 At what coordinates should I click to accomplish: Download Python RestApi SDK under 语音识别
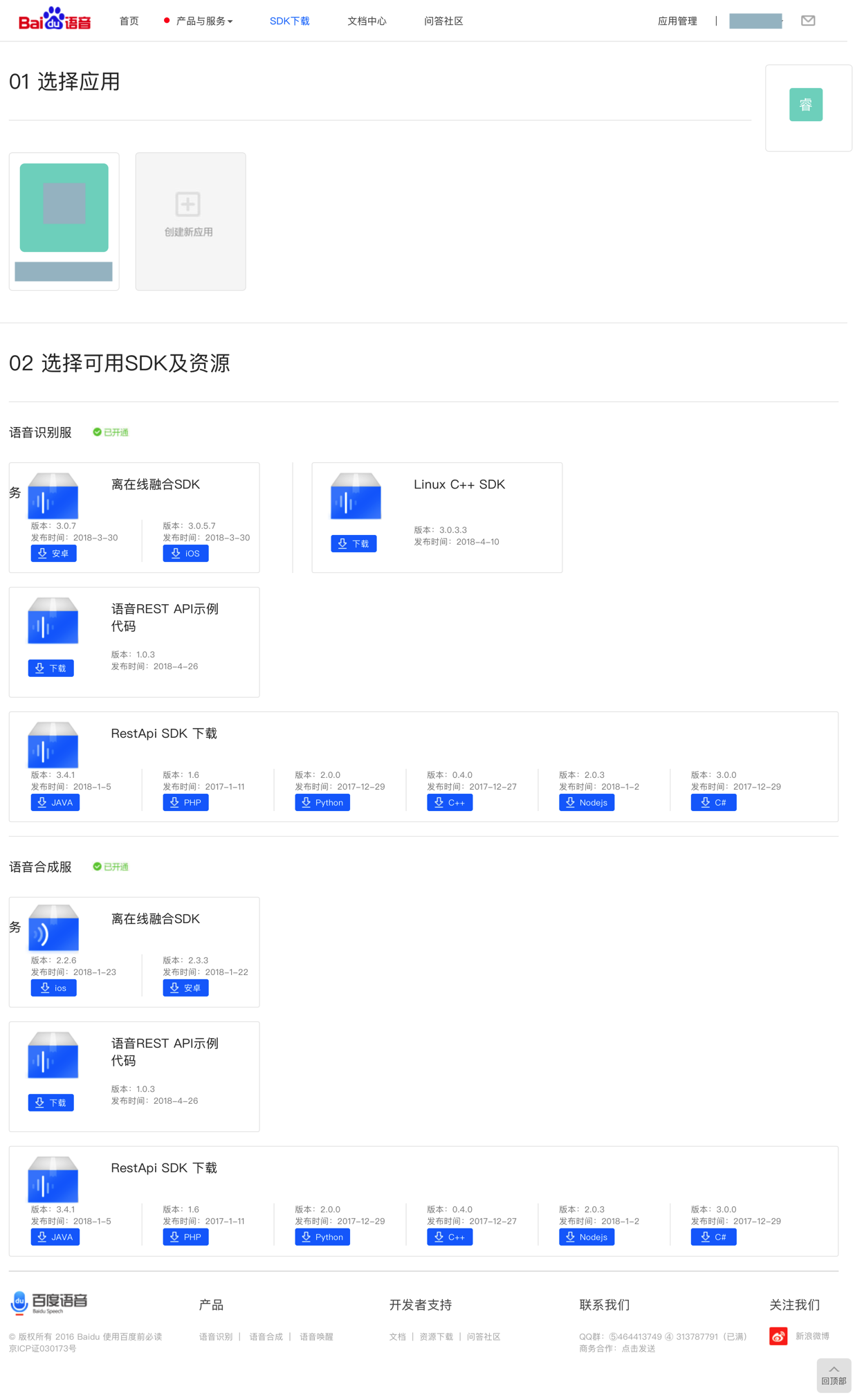[322, 803]
